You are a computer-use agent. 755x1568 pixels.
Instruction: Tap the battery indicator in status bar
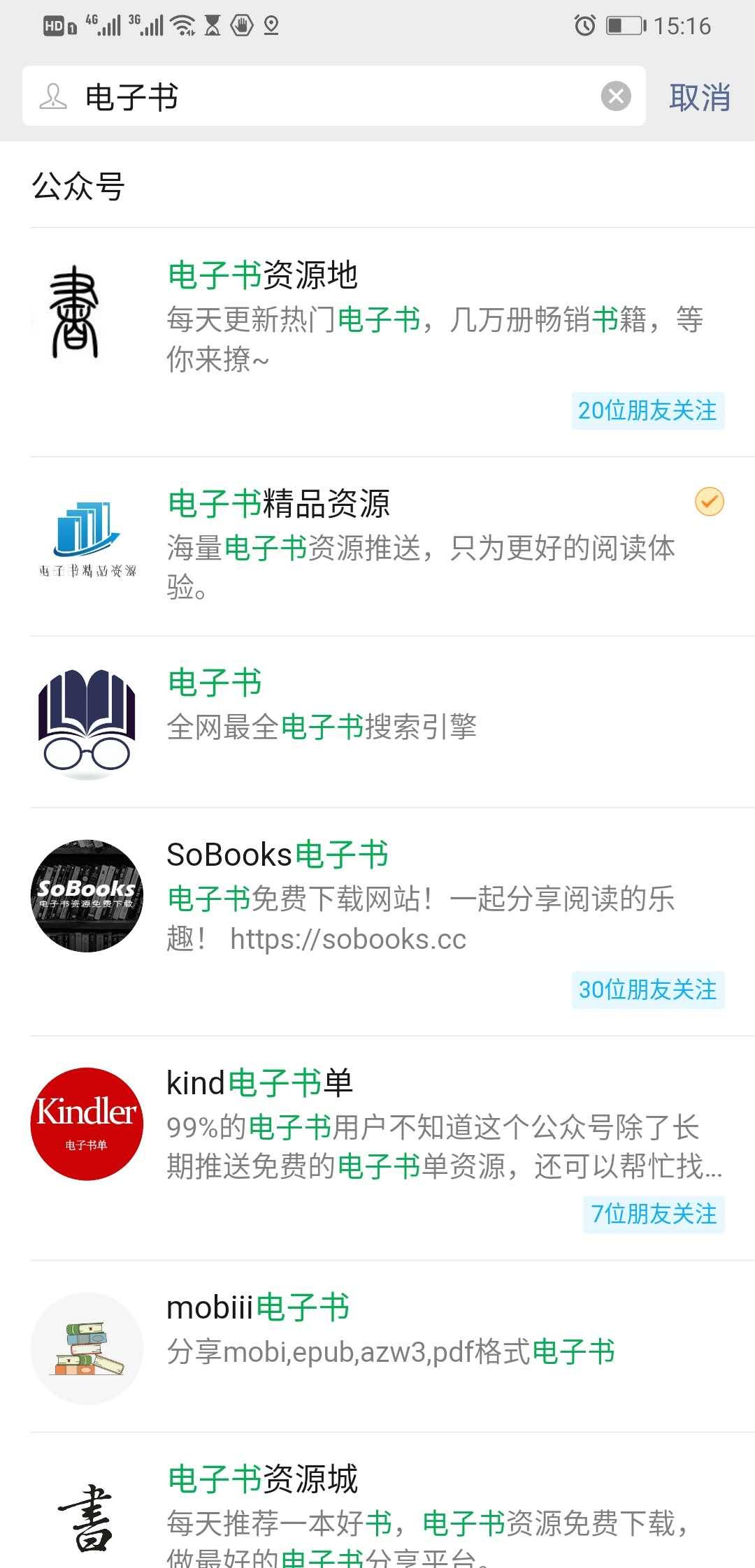click(624, 25)
